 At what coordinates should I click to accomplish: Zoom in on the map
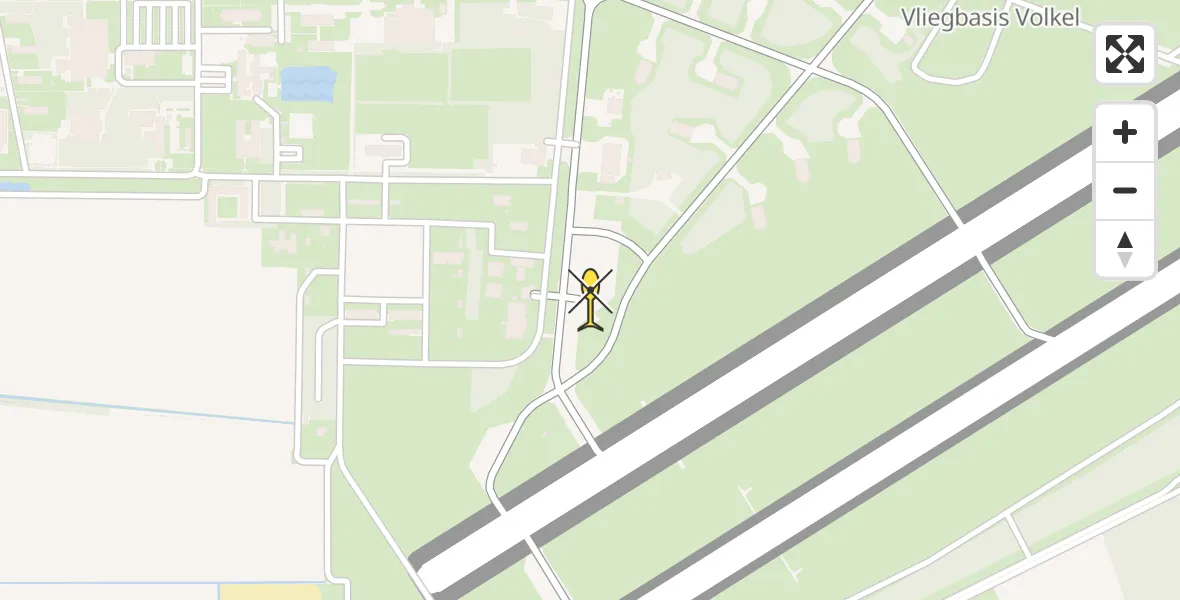click(x=1125, y=132)
